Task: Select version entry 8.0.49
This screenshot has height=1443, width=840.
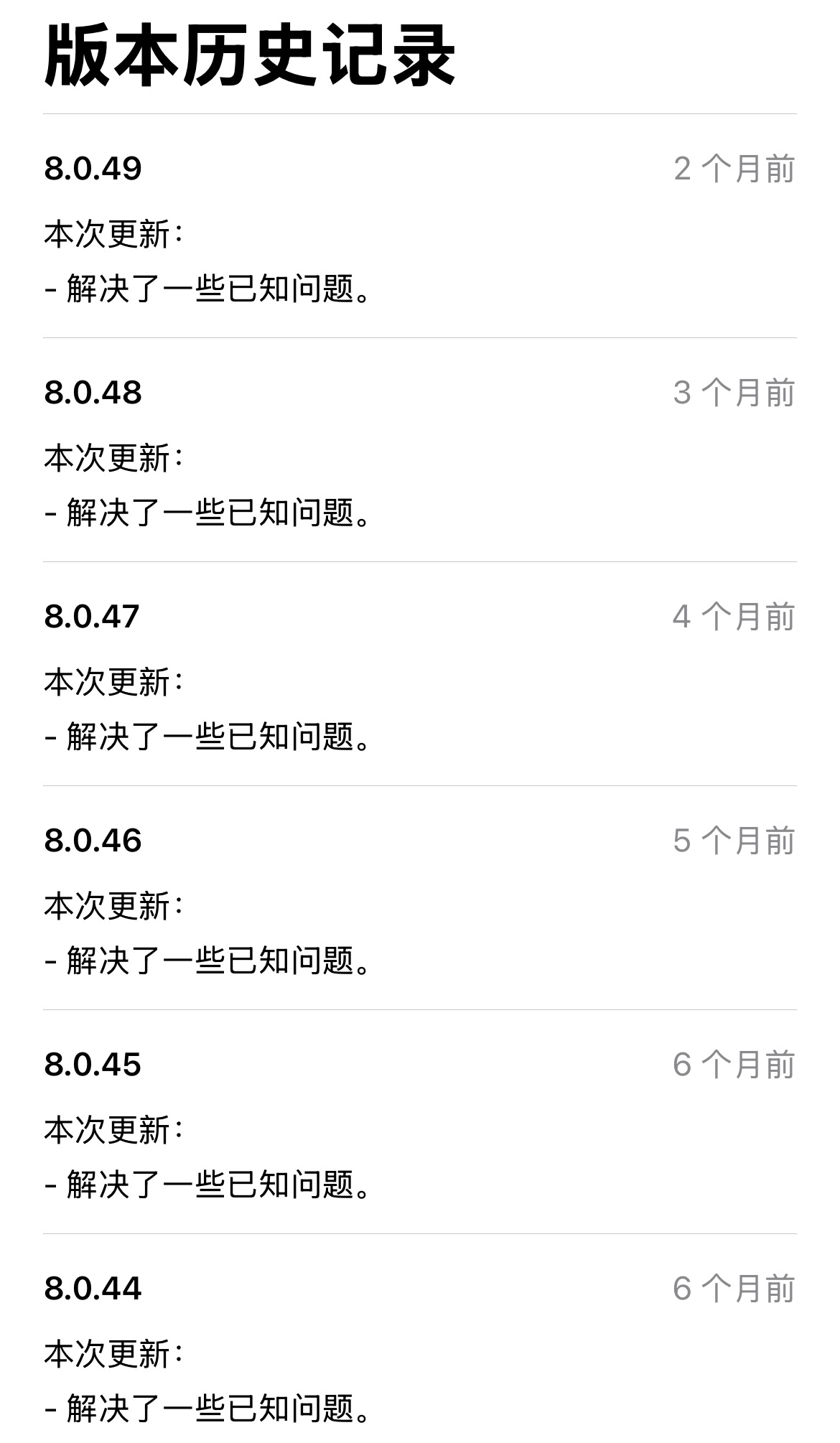Action: pos(93,170)
